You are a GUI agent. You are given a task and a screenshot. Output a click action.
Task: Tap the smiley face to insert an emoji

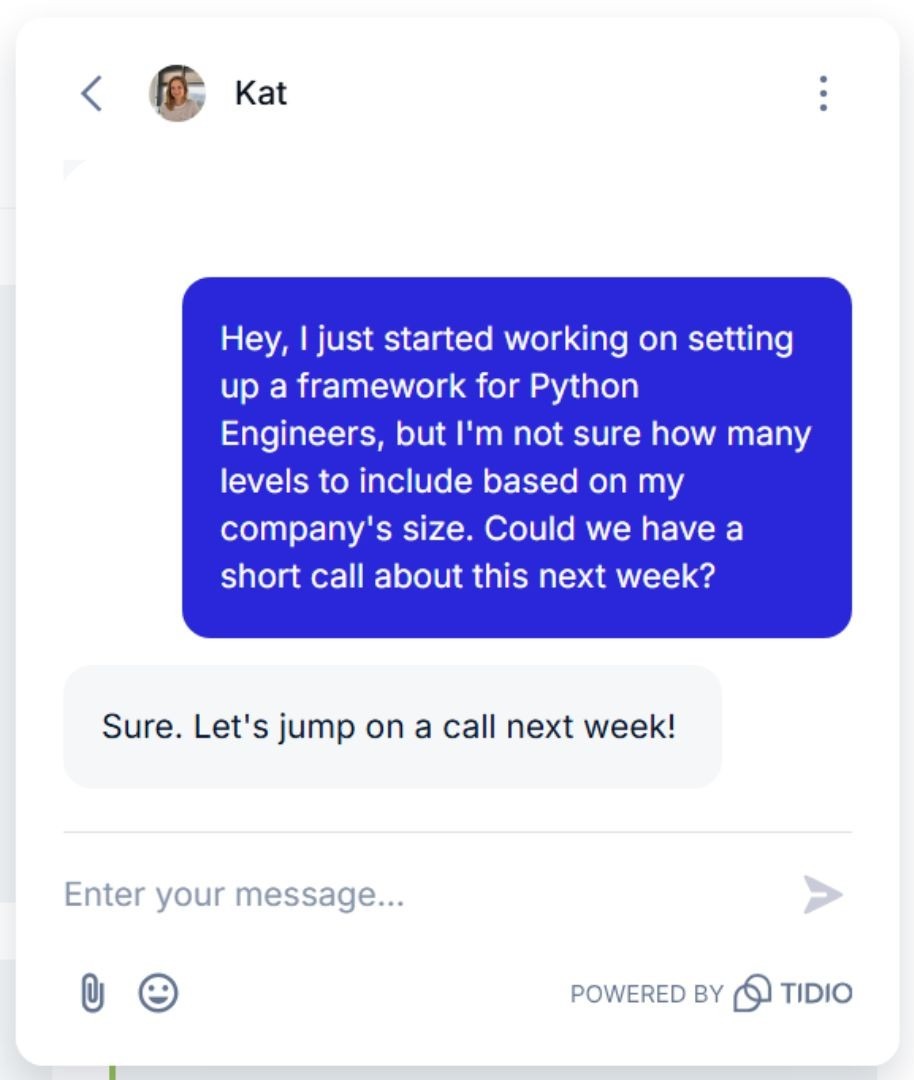click(158, 993)
